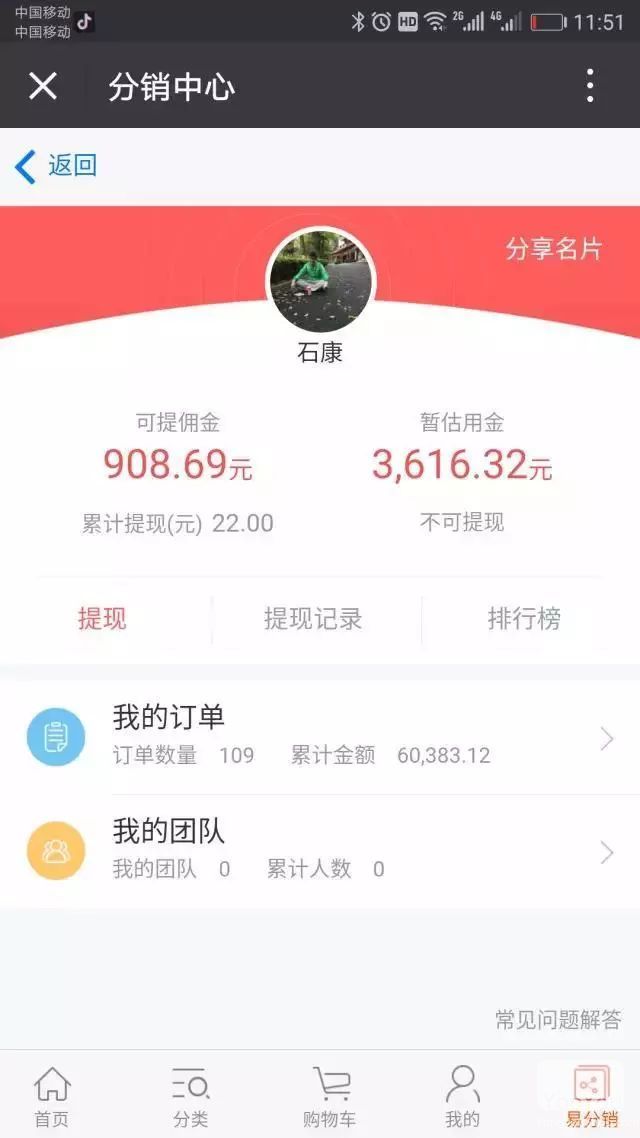
Task: Open 常见问题解答 link
Action: click(x=558, y=1019)
